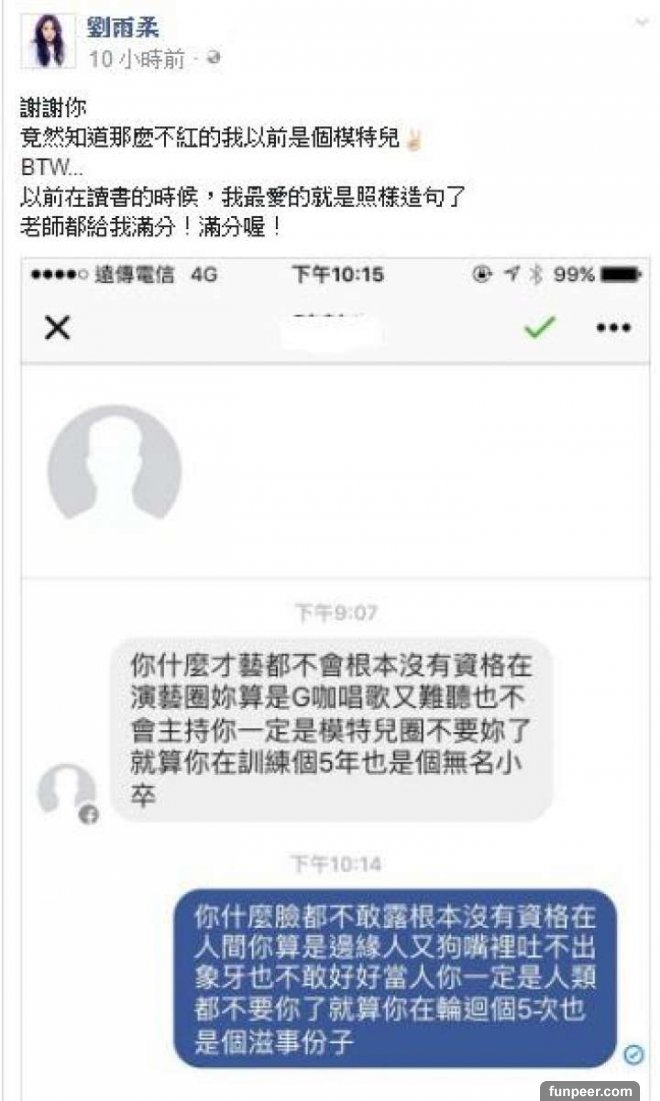The image size is (660, 1101).
Task: Open the post's 10小時前 timestamp
Action: click(x=136, y=59)
